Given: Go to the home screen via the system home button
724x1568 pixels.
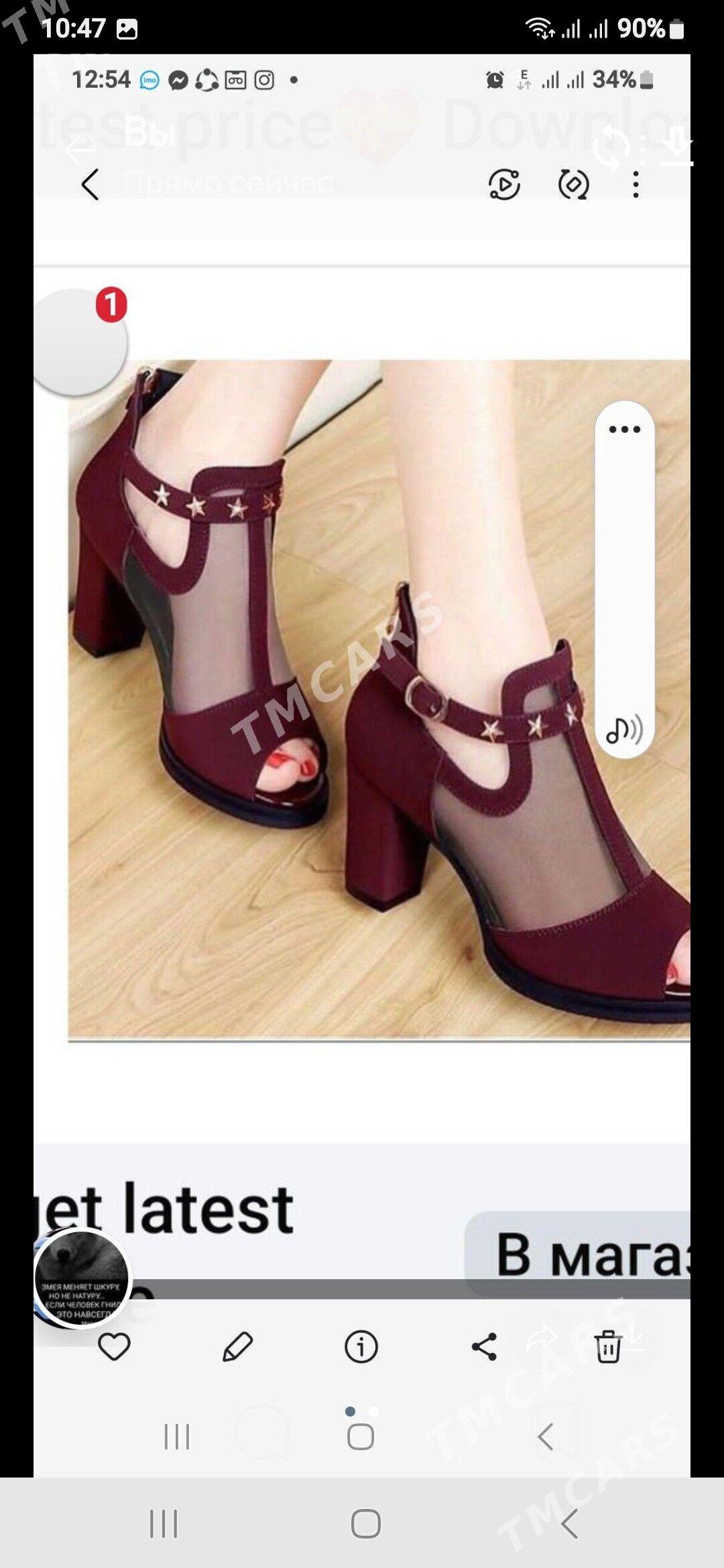Looking at the screenshot, I should coord(365,1524).
